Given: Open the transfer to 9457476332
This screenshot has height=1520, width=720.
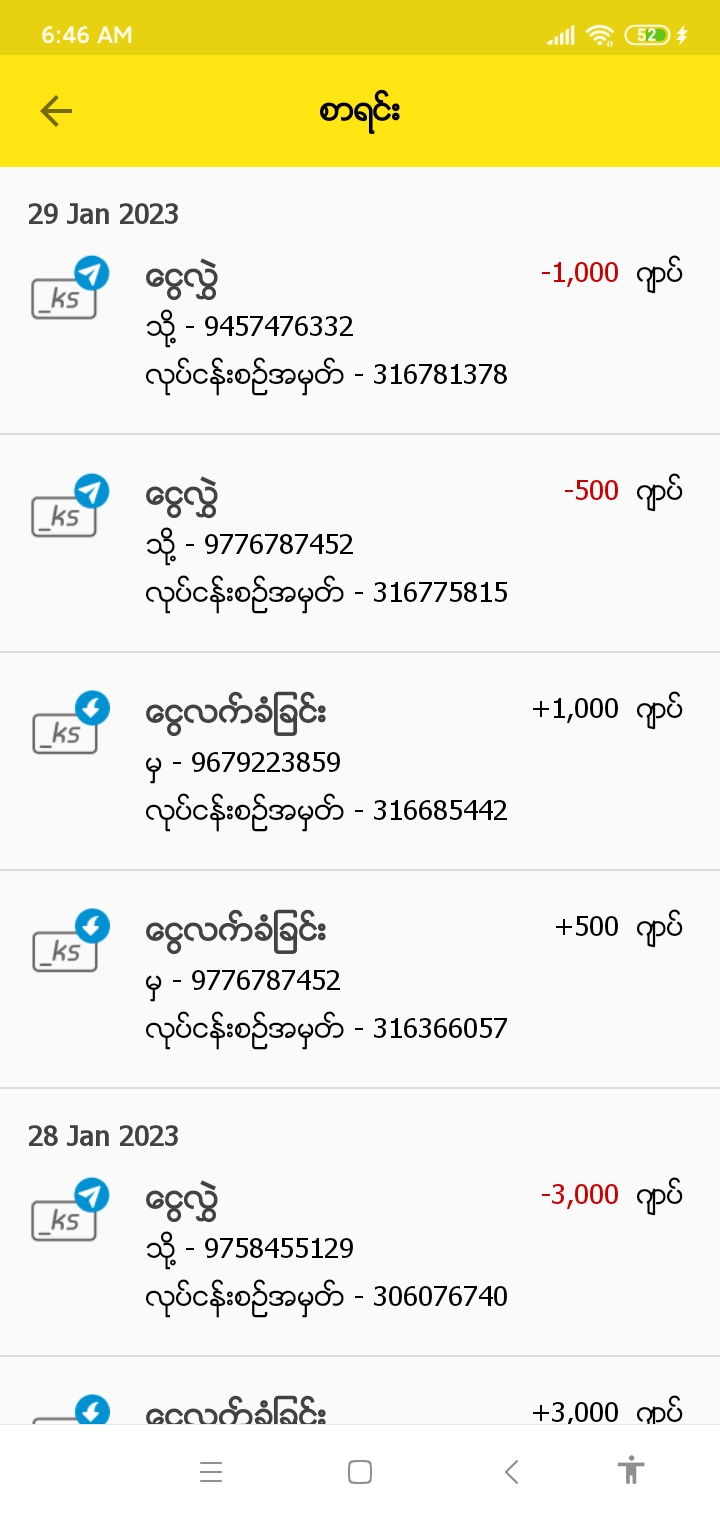Looking at the screenshot, I should click(x=360, y=325).
